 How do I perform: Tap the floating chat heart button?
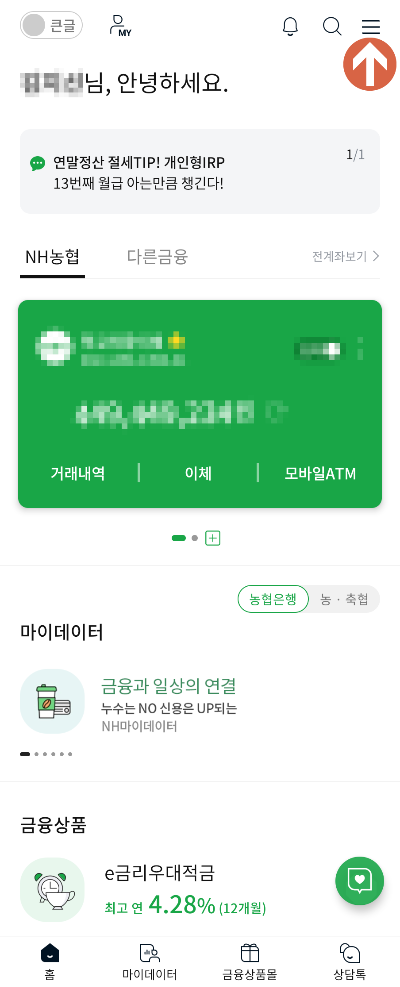click(x=360, y=881)
